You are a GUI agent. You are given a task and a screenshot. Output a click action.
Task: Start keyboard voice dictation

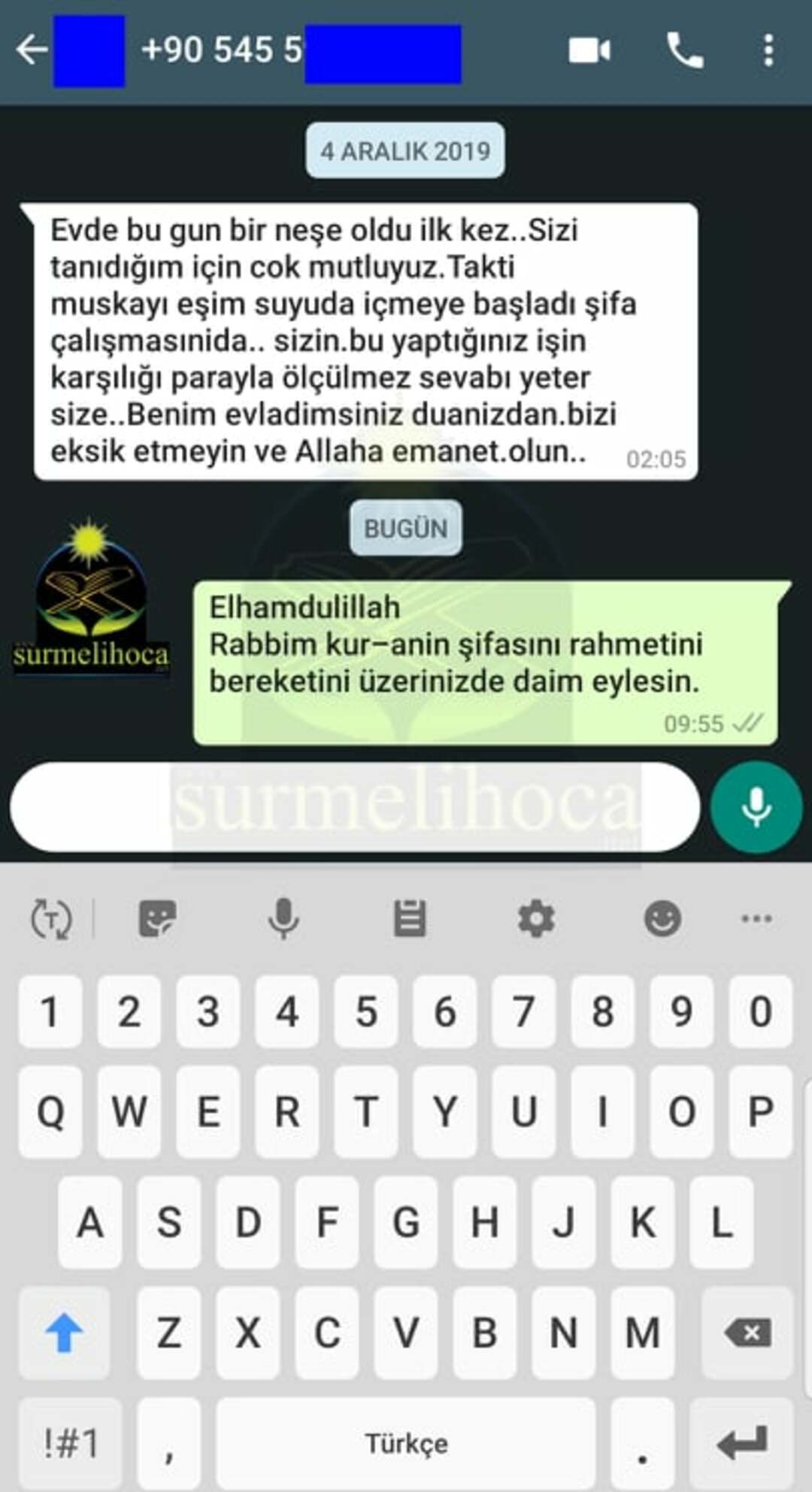[x=283, y=918]
